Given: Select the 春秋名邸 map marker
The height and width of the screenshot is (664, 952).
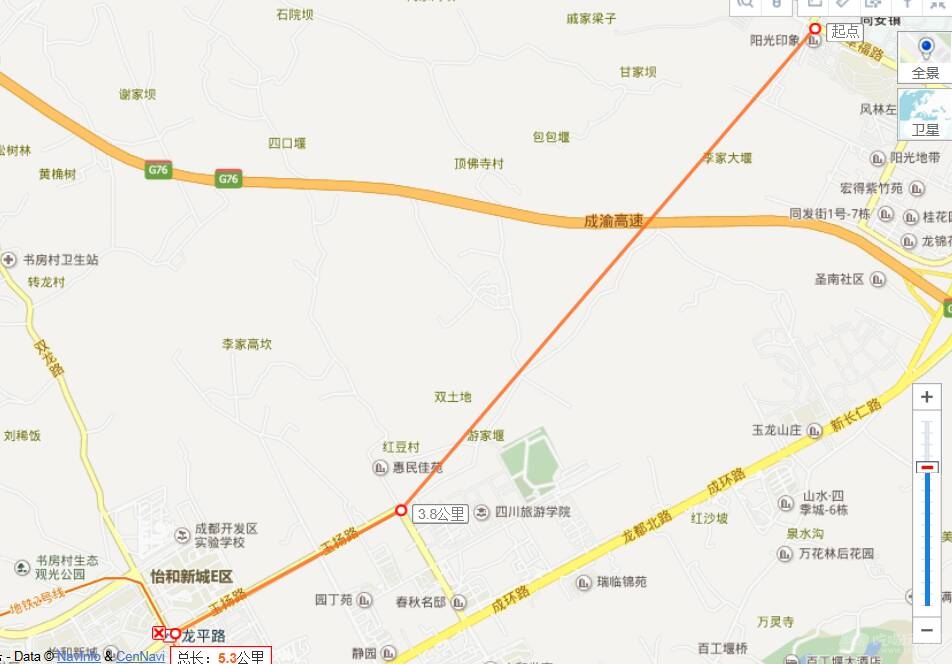Looking at the screenshot, I should [458, 603].
